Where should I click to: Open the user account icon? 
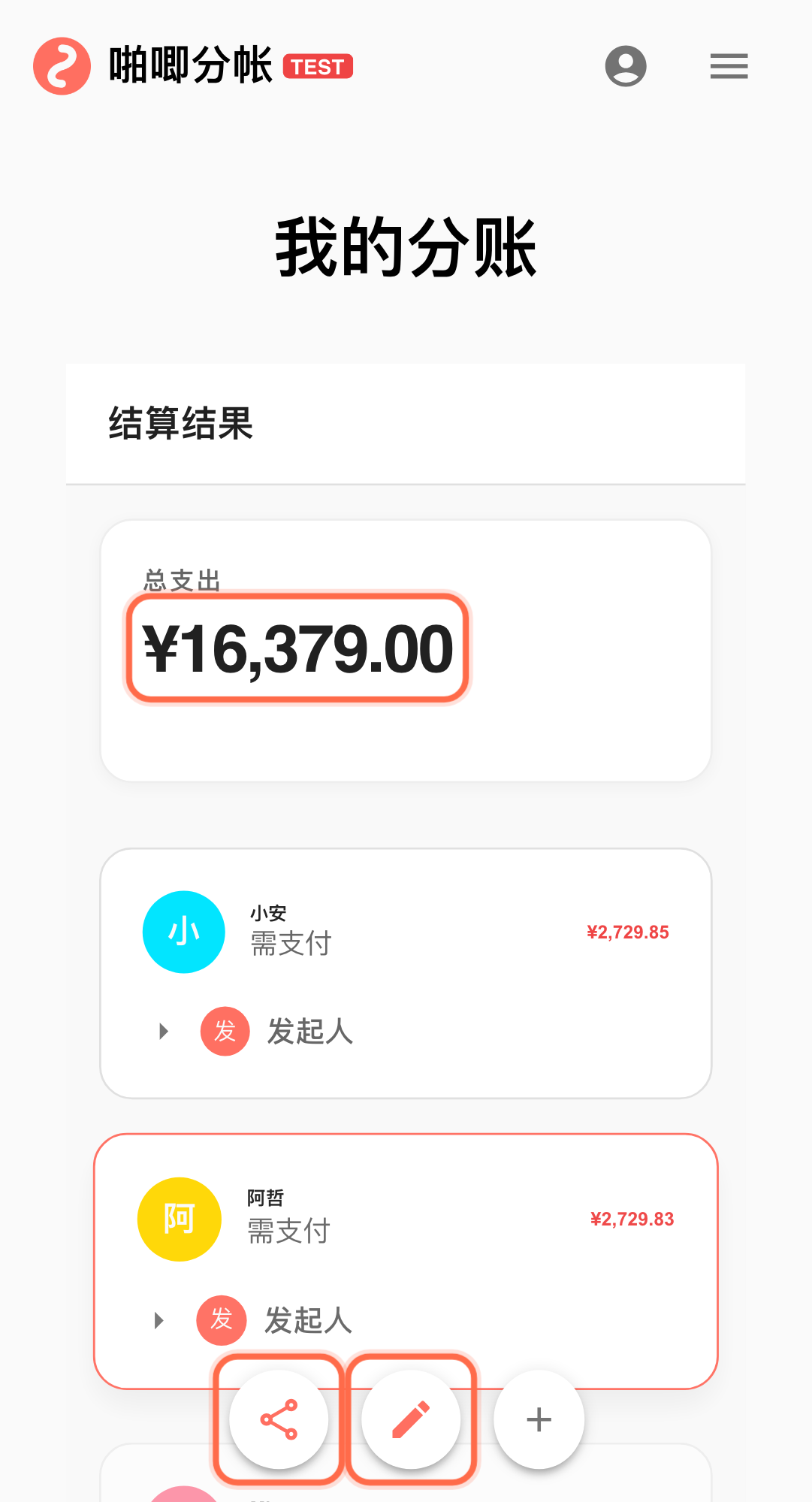(x=626, y=66)
